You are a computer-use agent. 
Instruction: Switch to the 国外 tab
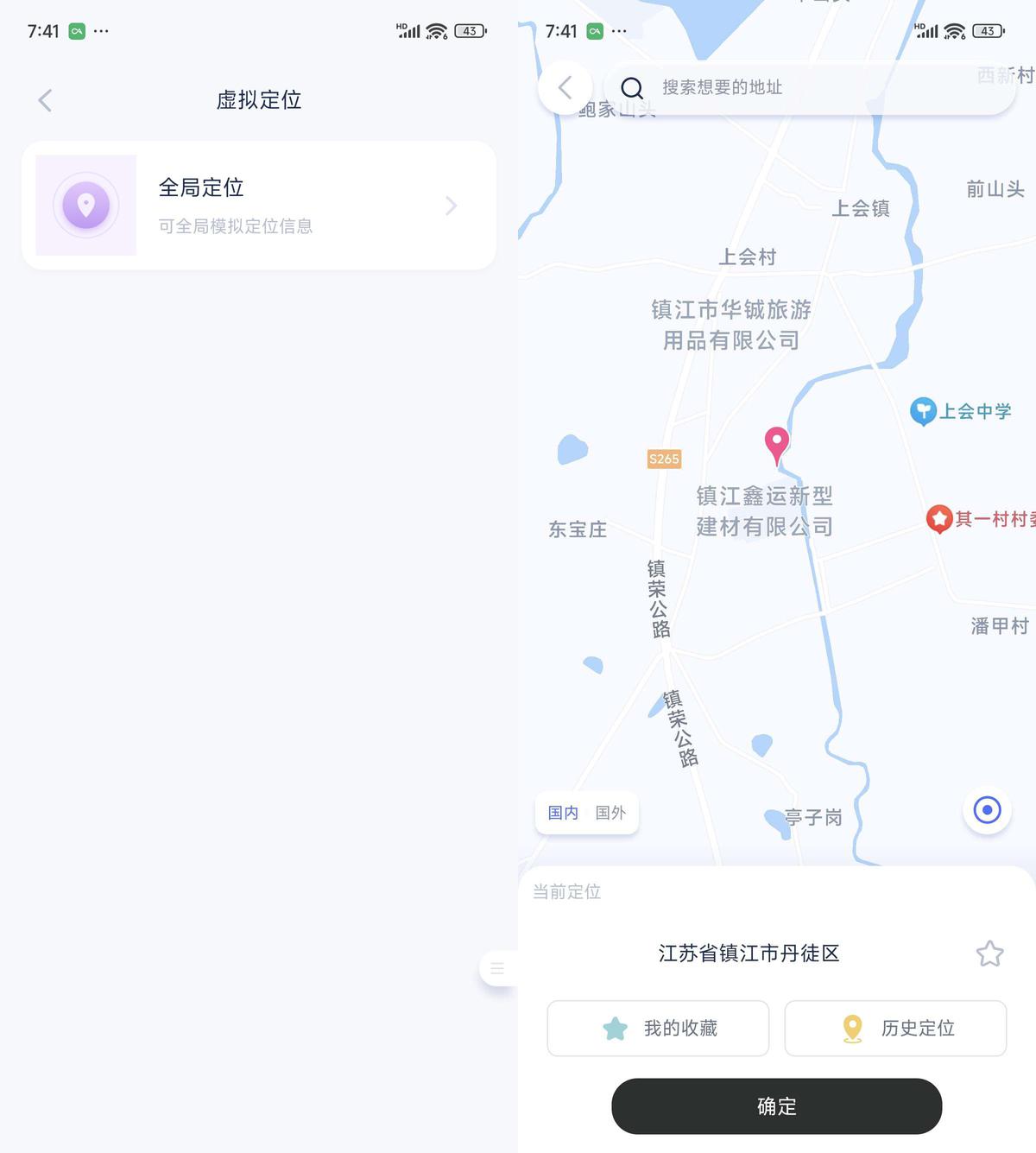point(610,813)
